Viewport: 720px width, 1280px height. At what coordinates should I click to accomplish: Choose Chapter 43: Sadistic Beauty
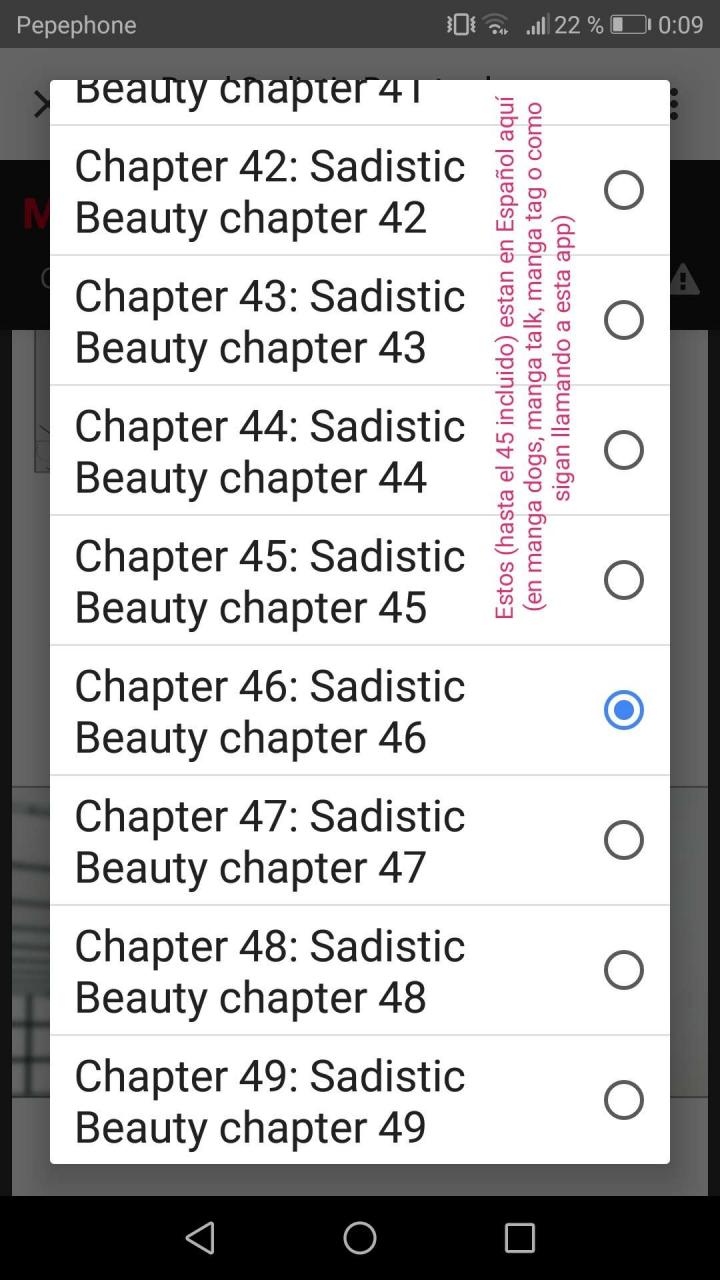[x=270, y=321]
